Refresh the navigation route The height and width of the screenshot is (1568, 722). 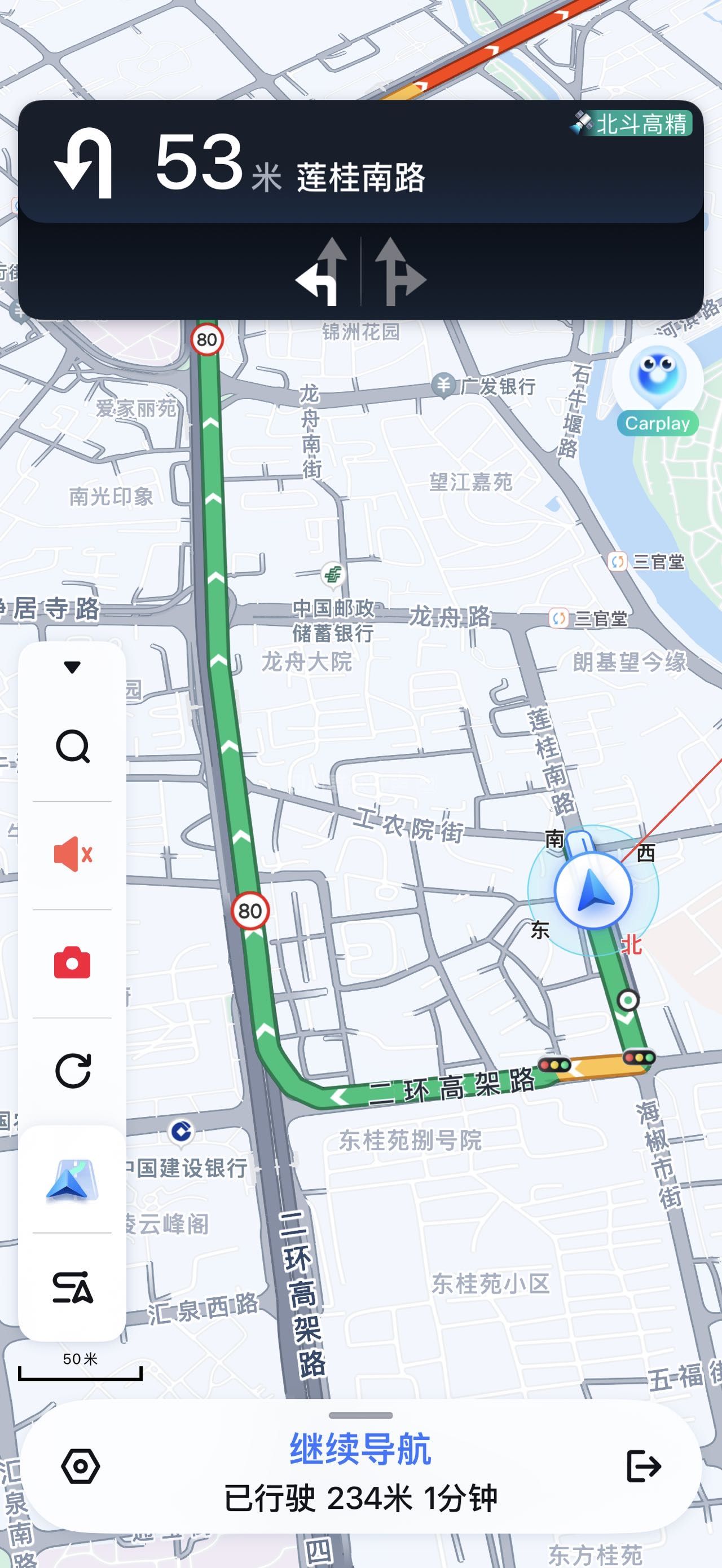[x=72, y=1071]
